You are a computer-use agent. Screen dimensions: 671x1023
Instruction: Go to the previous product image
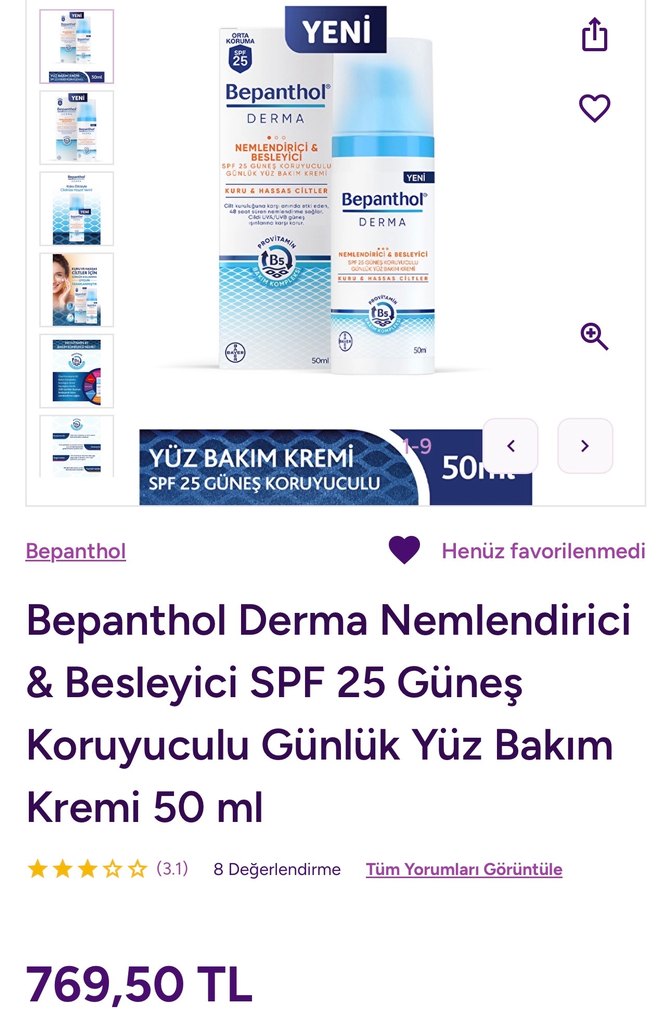[x=510, y=446]
